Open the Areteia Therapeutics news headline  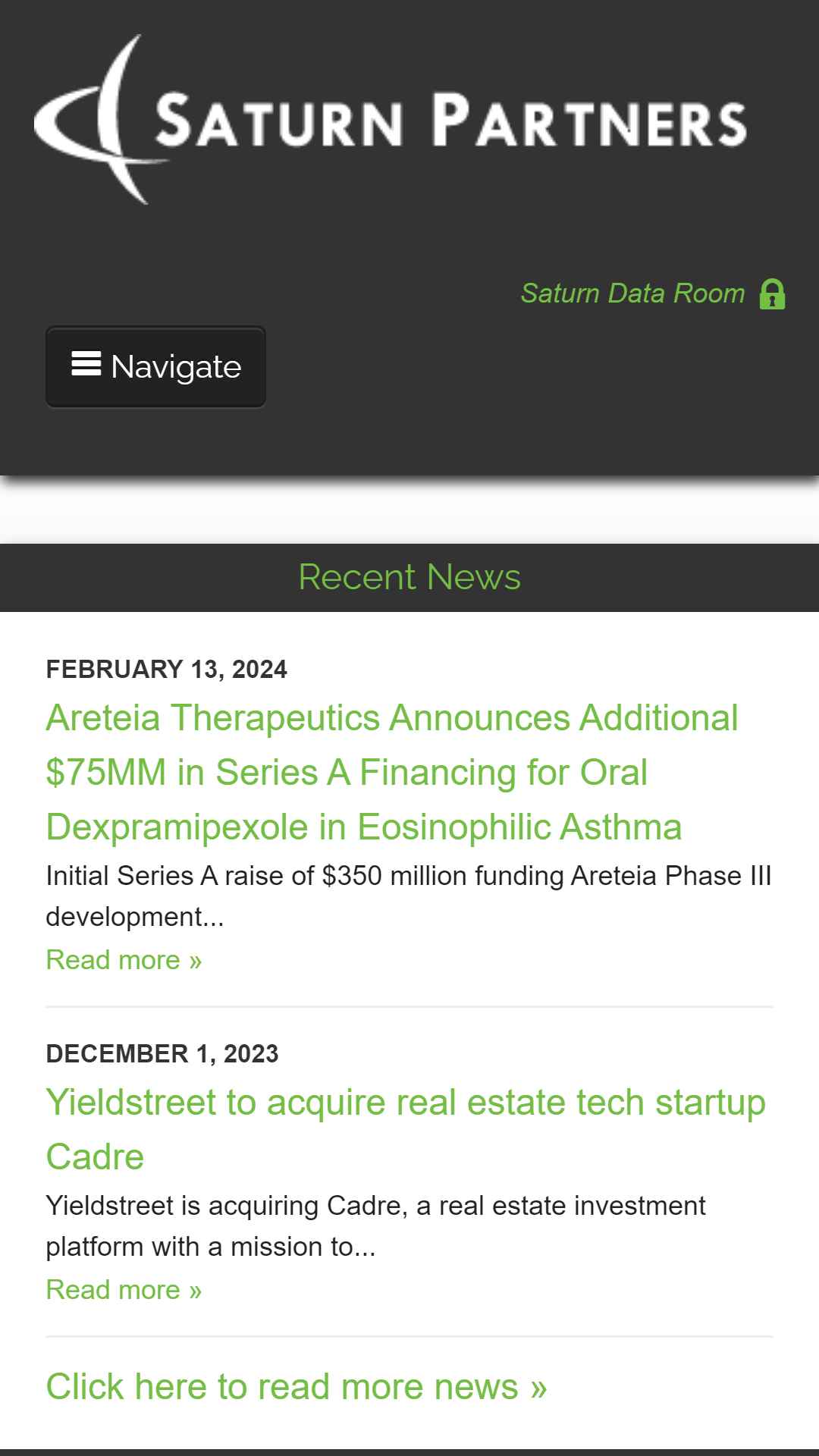coord(392,772)
